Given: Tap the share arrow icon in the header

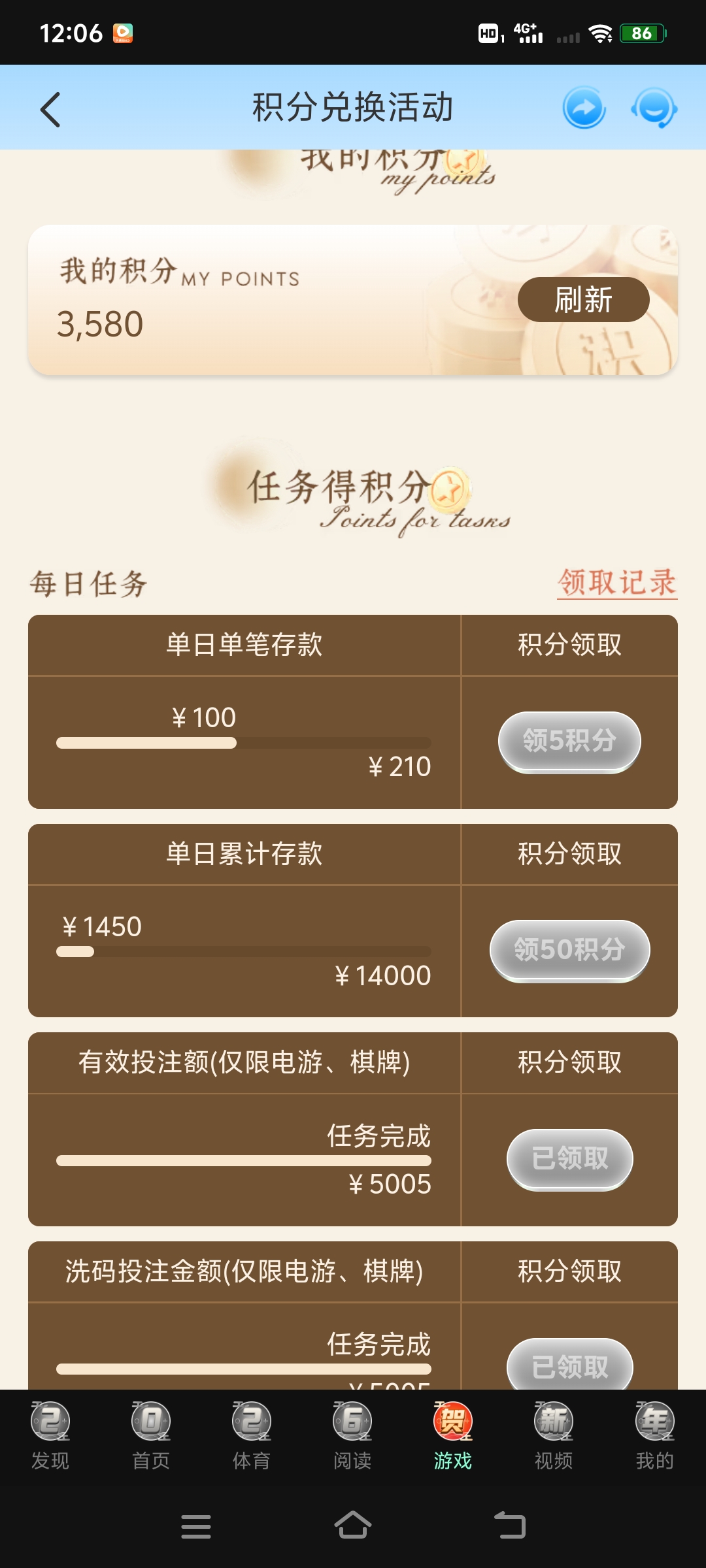Looking at the screenshot, I should tap(582, 108).
